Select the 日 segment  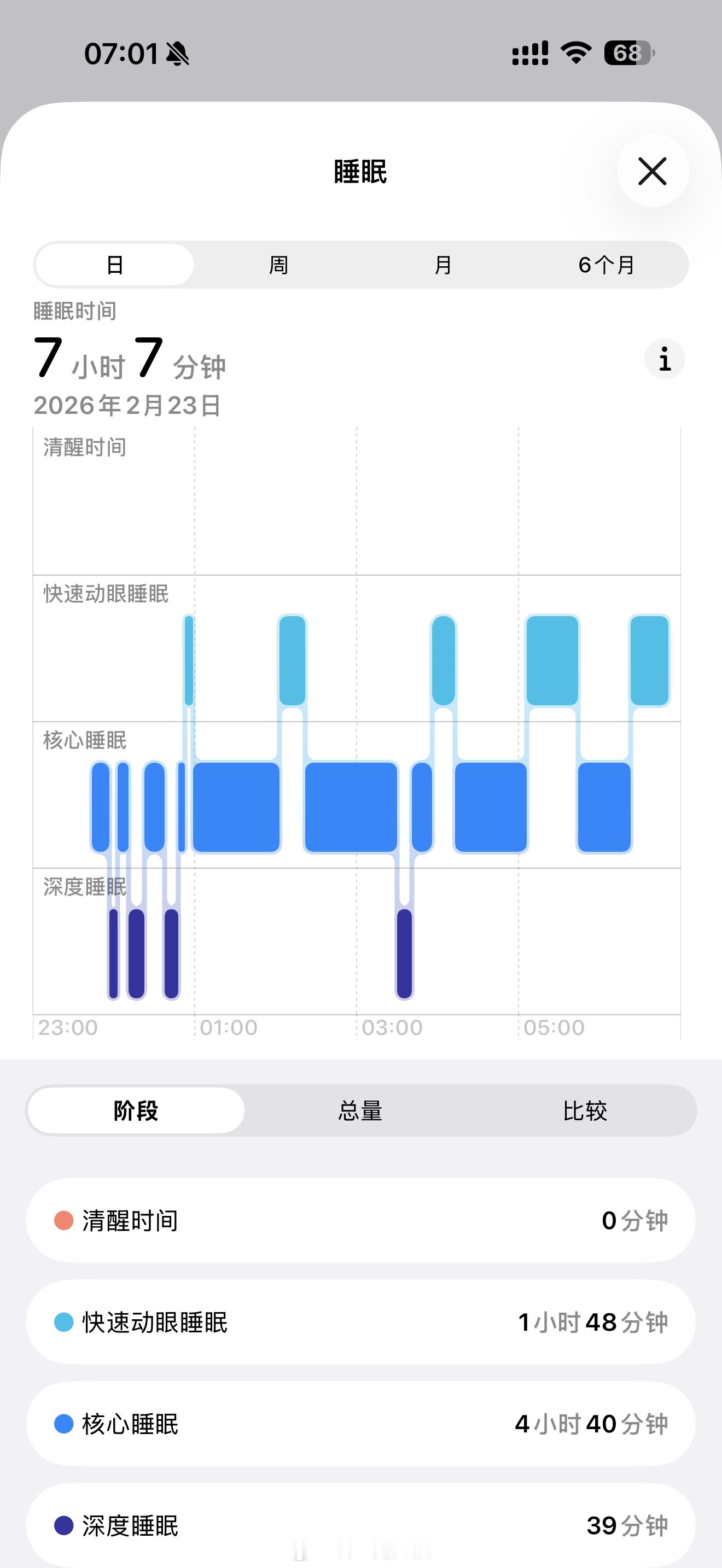coord(114,264)
